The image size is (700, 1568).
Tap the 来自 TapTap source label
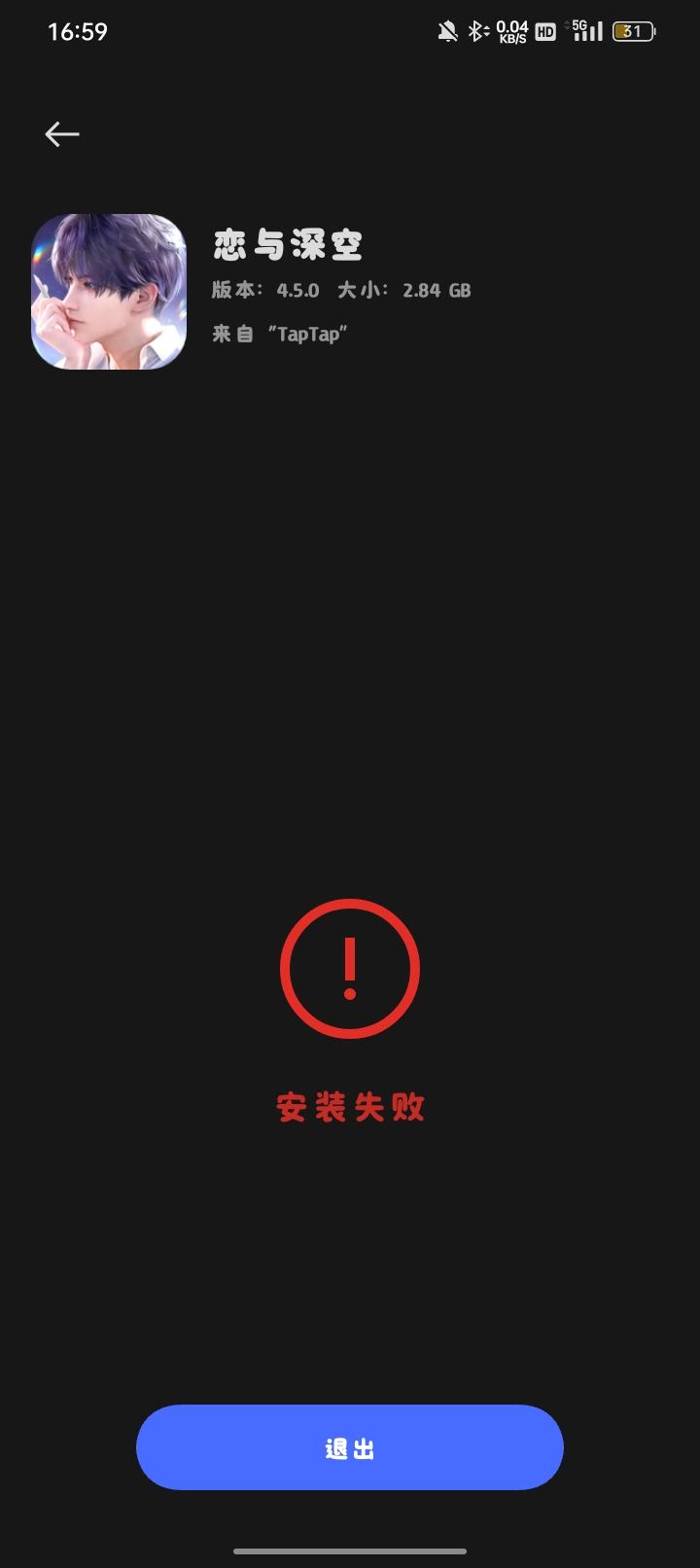281,332
